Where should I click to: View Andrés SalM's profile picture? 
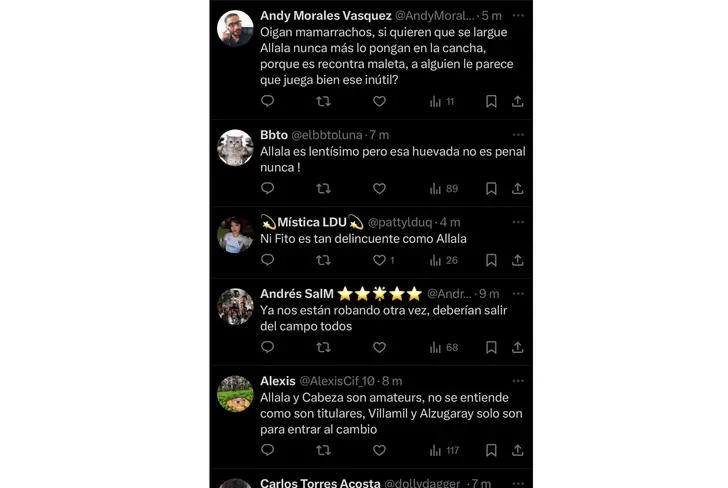235,307
